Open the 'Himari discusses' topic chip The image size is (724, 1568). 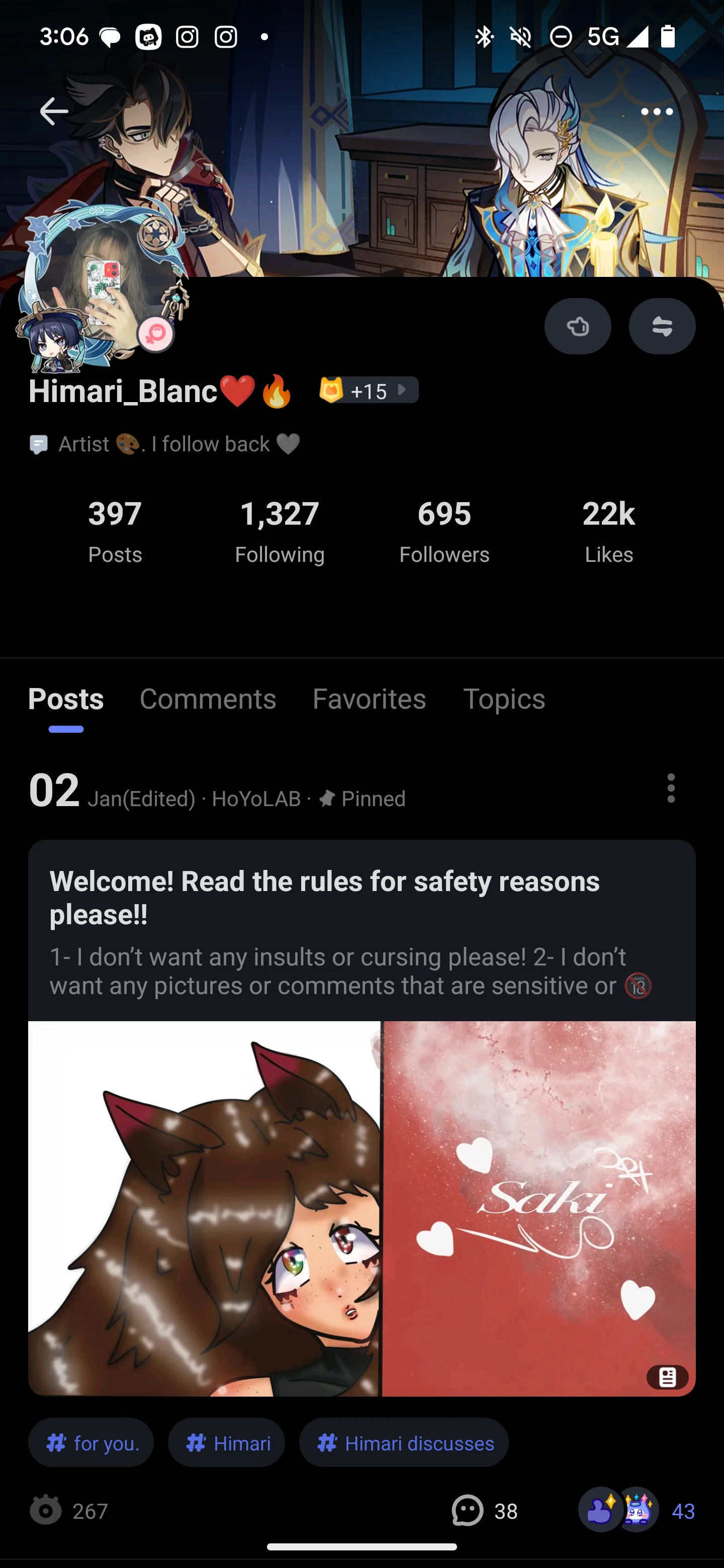pyautogui.click(x=404, y=1442)
